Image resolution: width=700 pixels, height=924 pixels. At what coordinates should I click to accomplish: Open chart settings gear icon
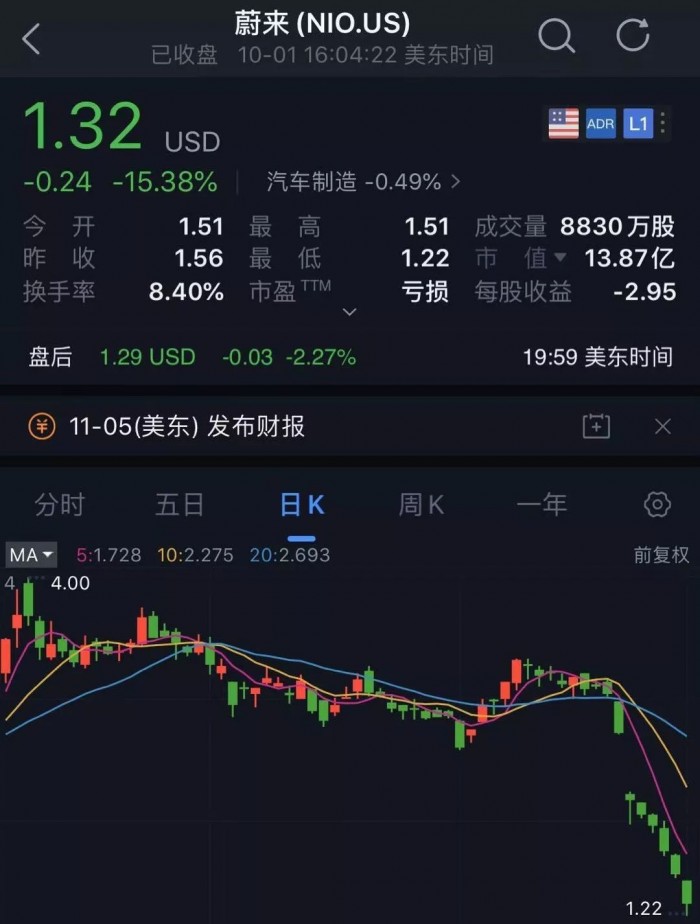pos(657,504)
